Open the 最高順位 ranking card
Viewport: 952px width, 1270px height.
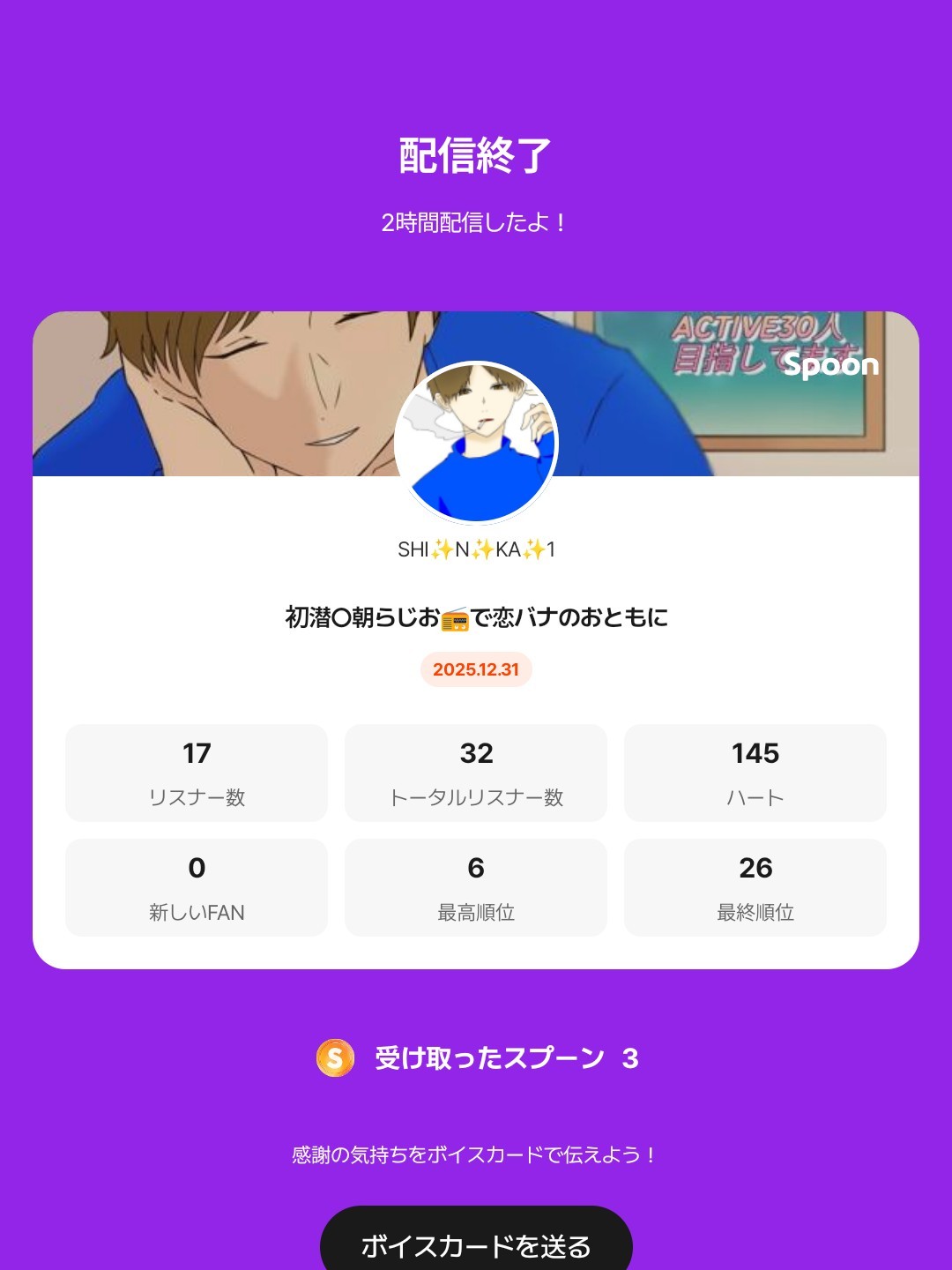476,886
